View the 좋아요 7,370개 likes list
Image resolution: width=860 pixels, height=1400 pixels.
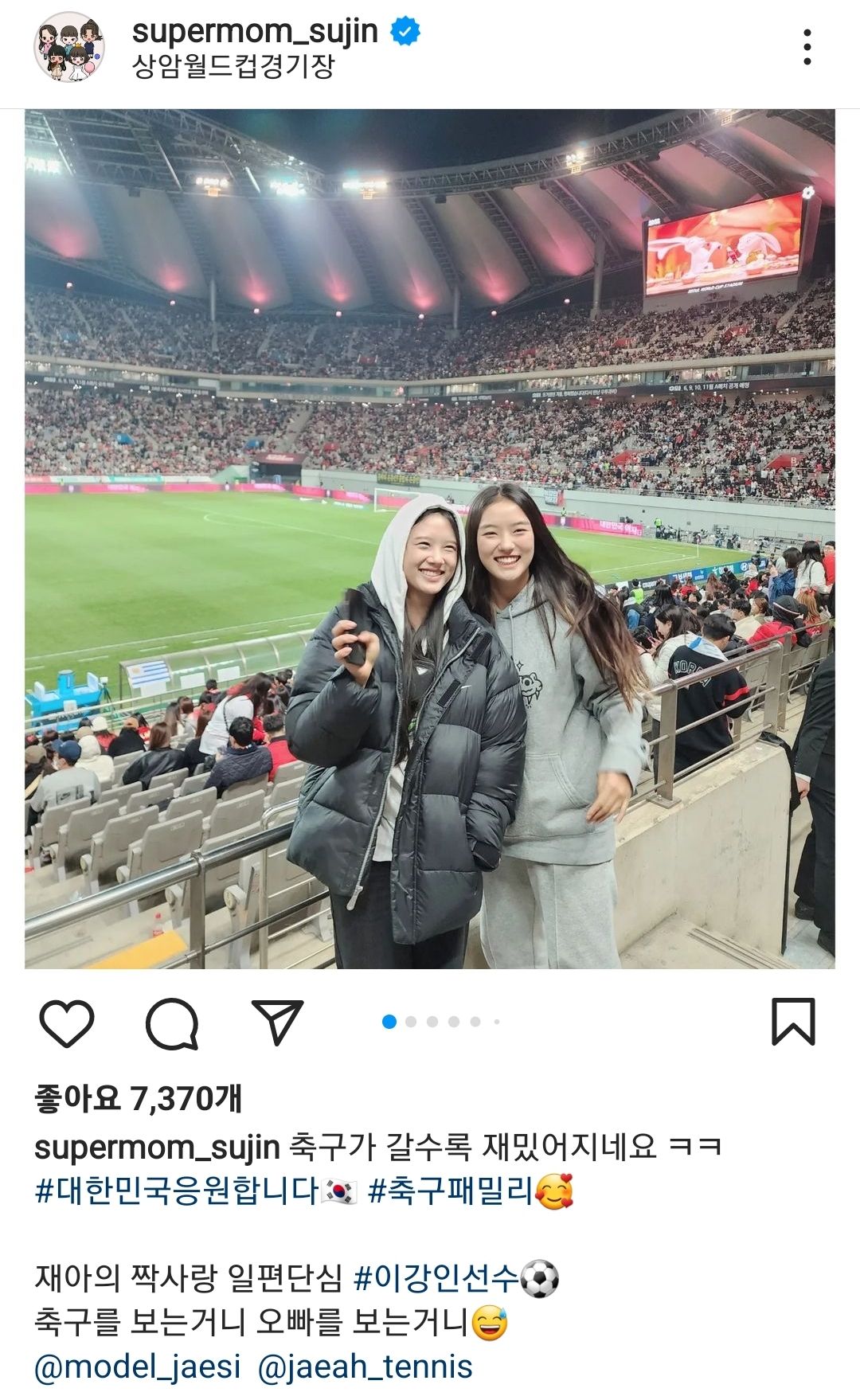click(x=138, y=1098)
